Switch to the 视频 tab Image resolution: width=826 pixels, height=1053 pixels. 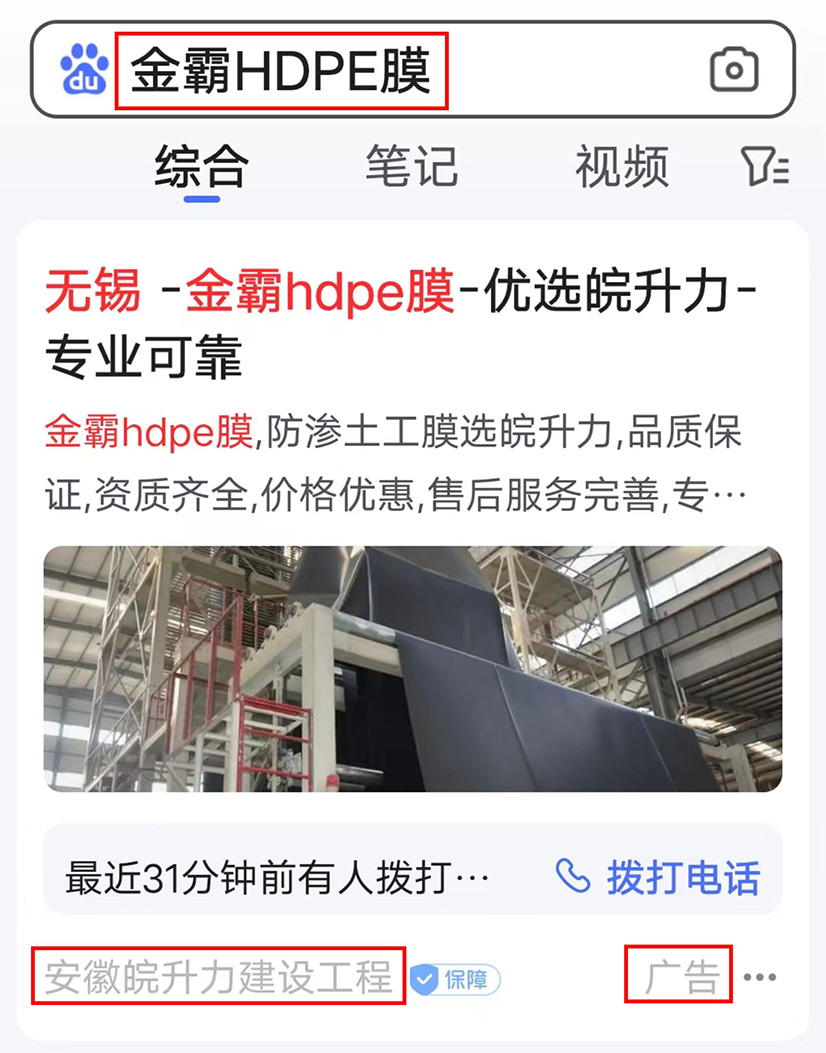coord(621,167)
